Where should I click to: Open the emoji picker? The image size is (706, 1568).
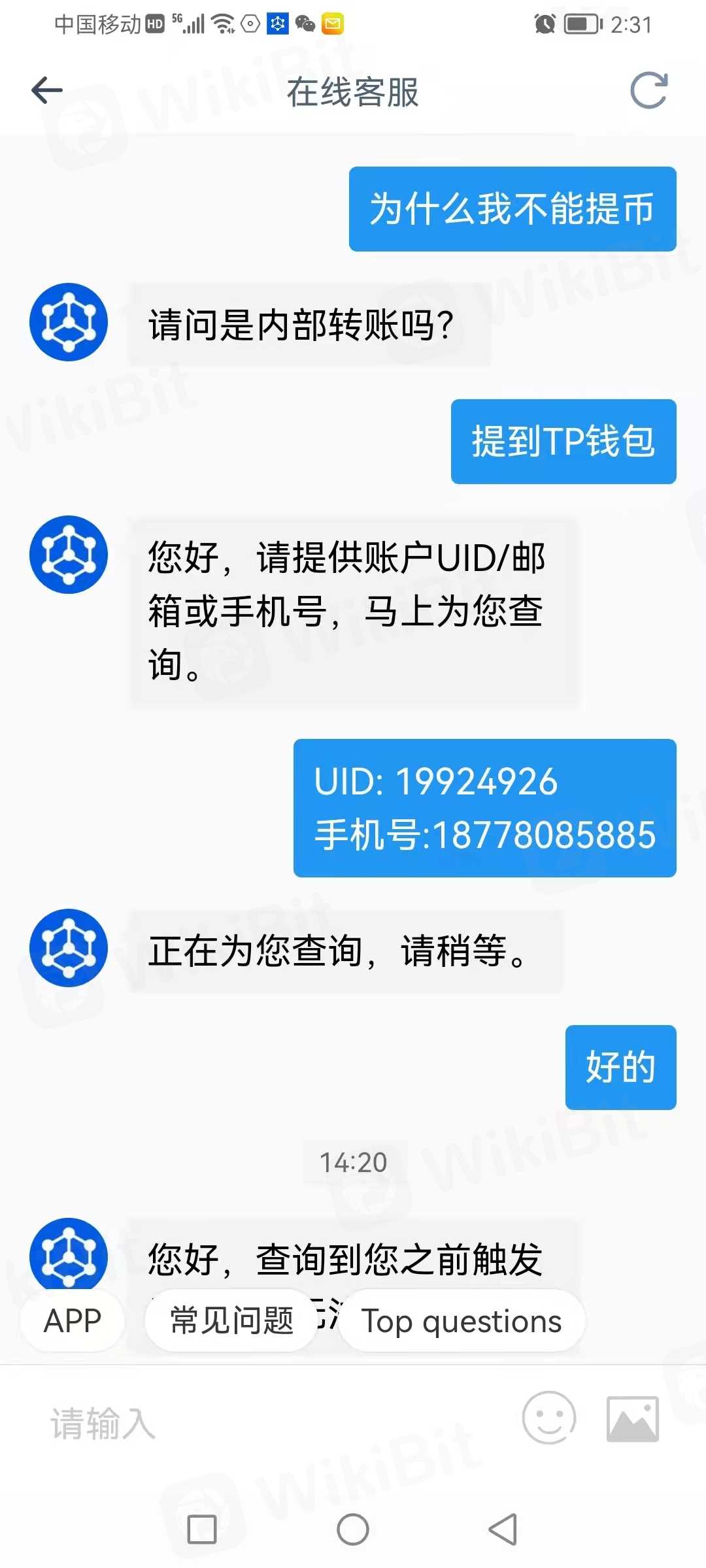tap(549, 1418)
